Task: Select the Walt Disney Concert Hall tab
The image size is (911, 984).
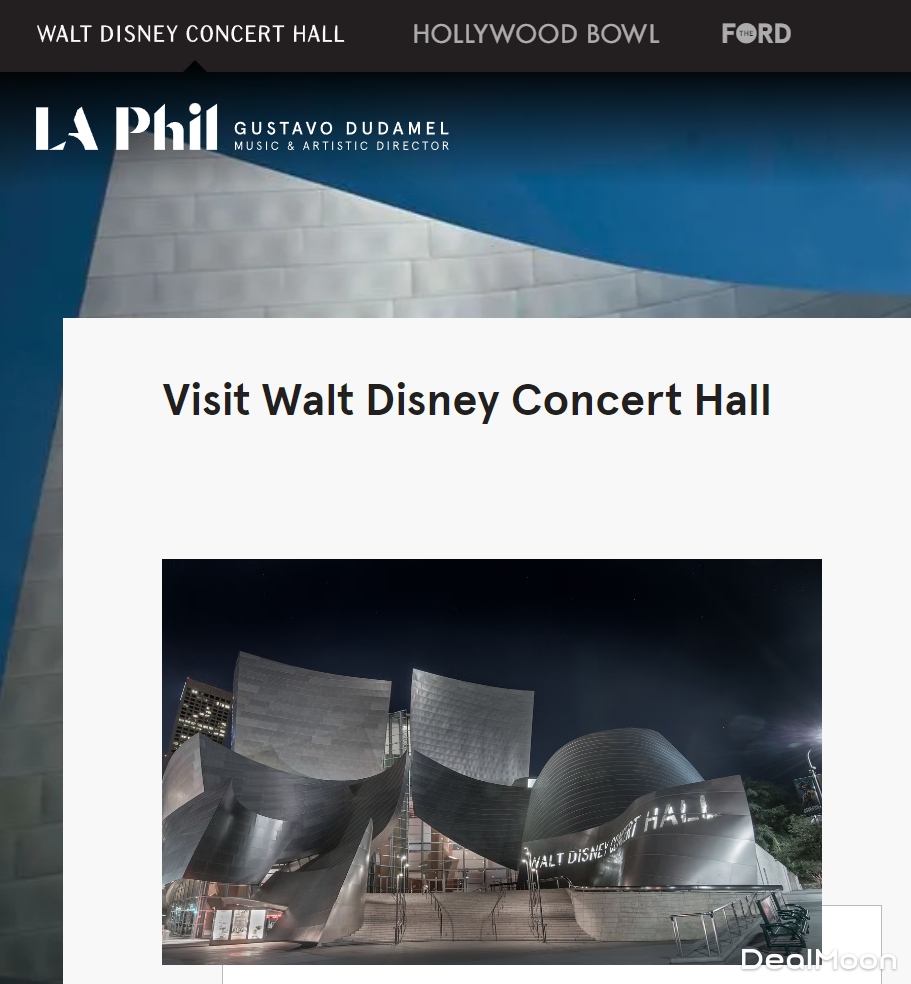Action: 190,34
